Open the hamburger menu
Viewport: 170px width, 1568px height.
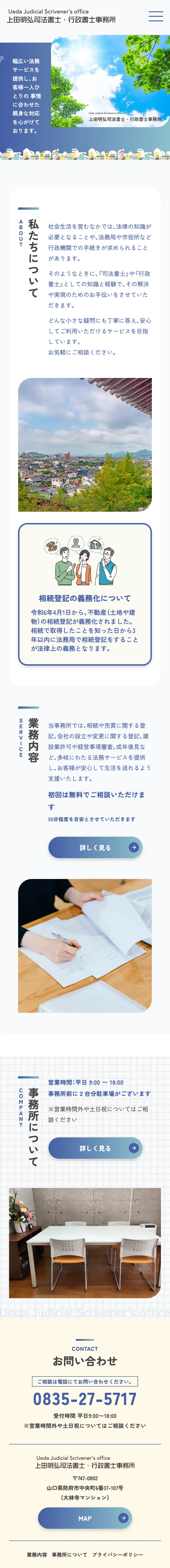point(156,16)
